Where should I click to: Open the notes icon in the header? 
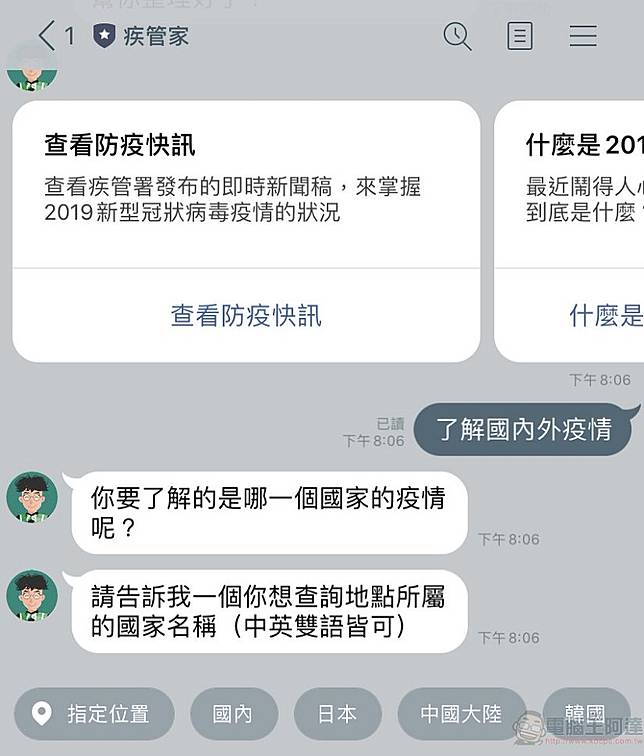[x=520, y=36]
